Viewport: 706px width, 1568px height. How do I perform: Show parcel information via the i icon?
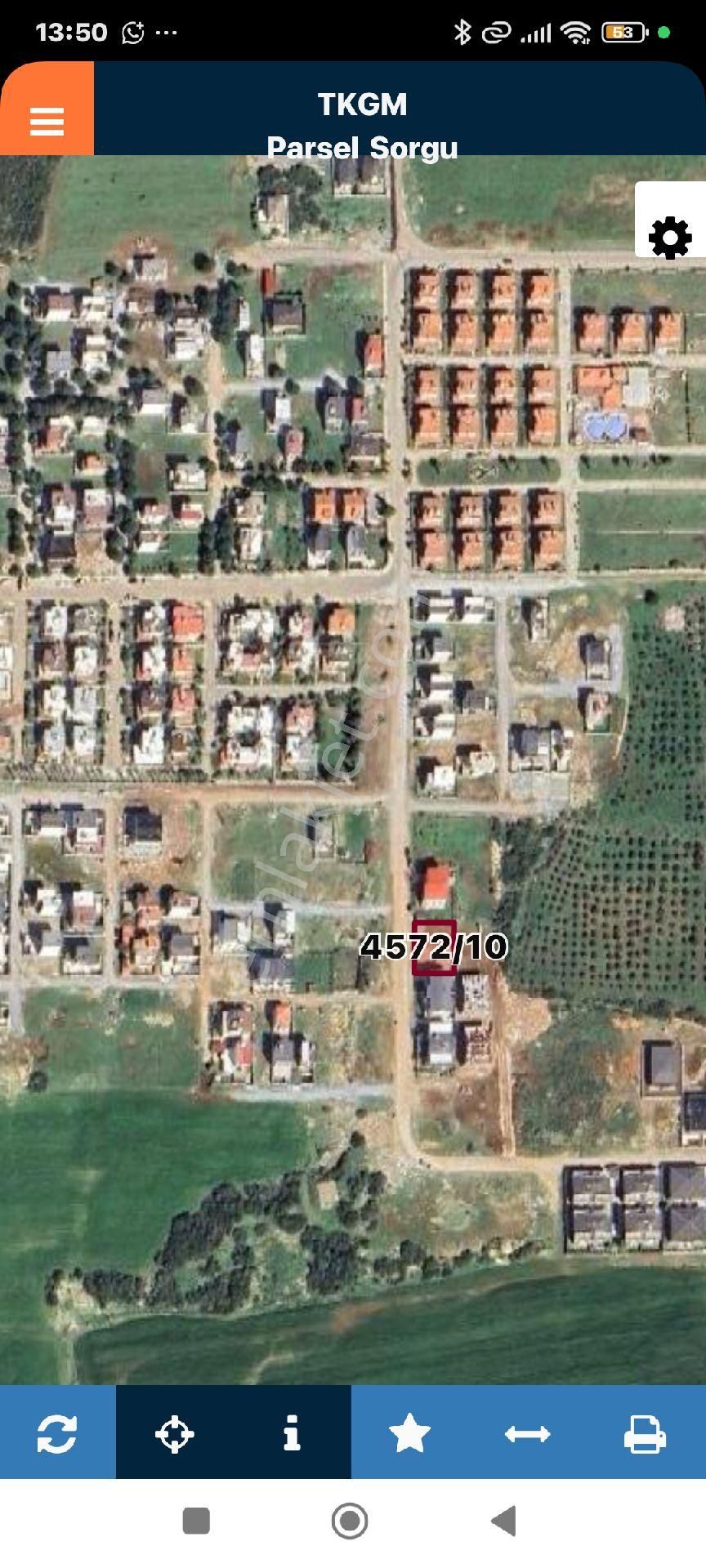(x=292, y=1434)
